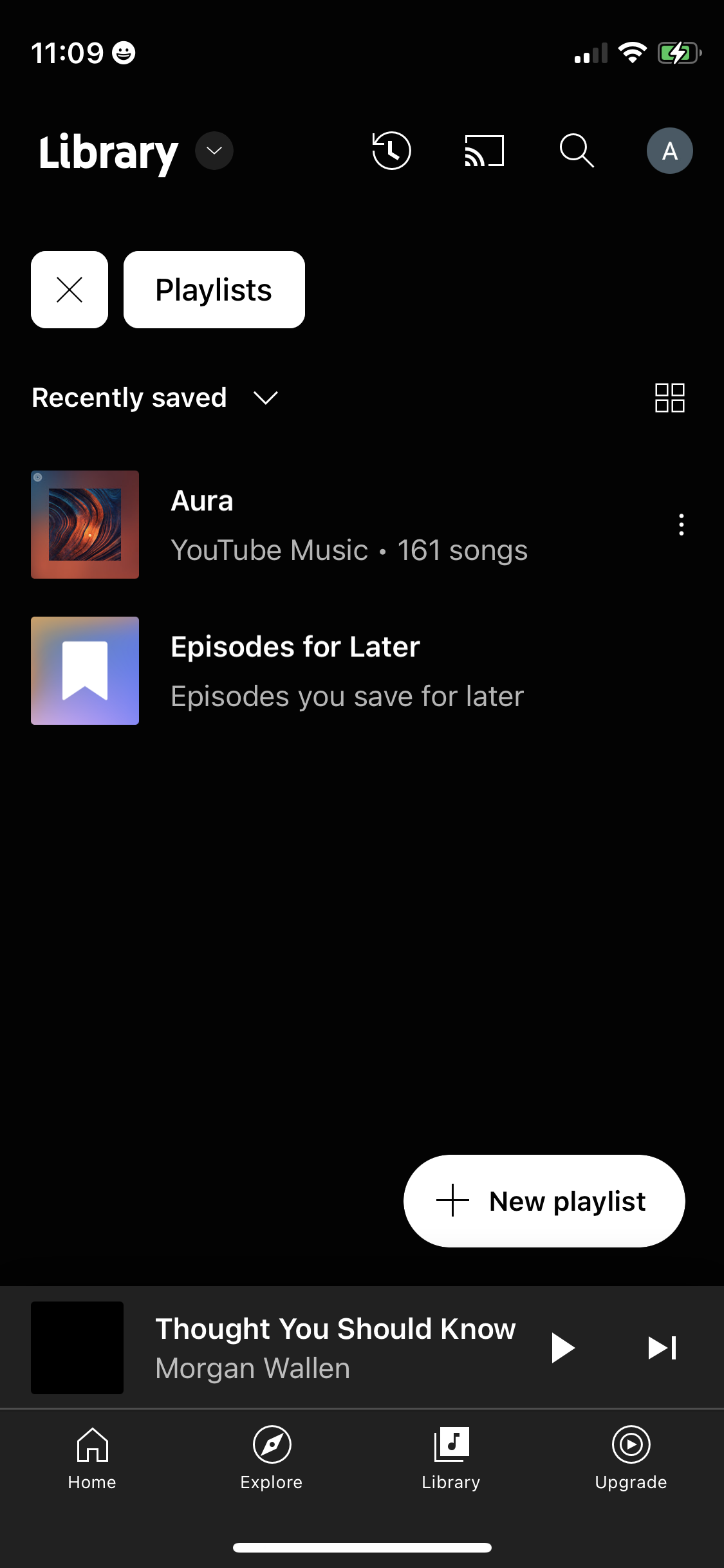Open your account profile avatar
Screen dimensions: 724x1568
(x=669, y=150)
